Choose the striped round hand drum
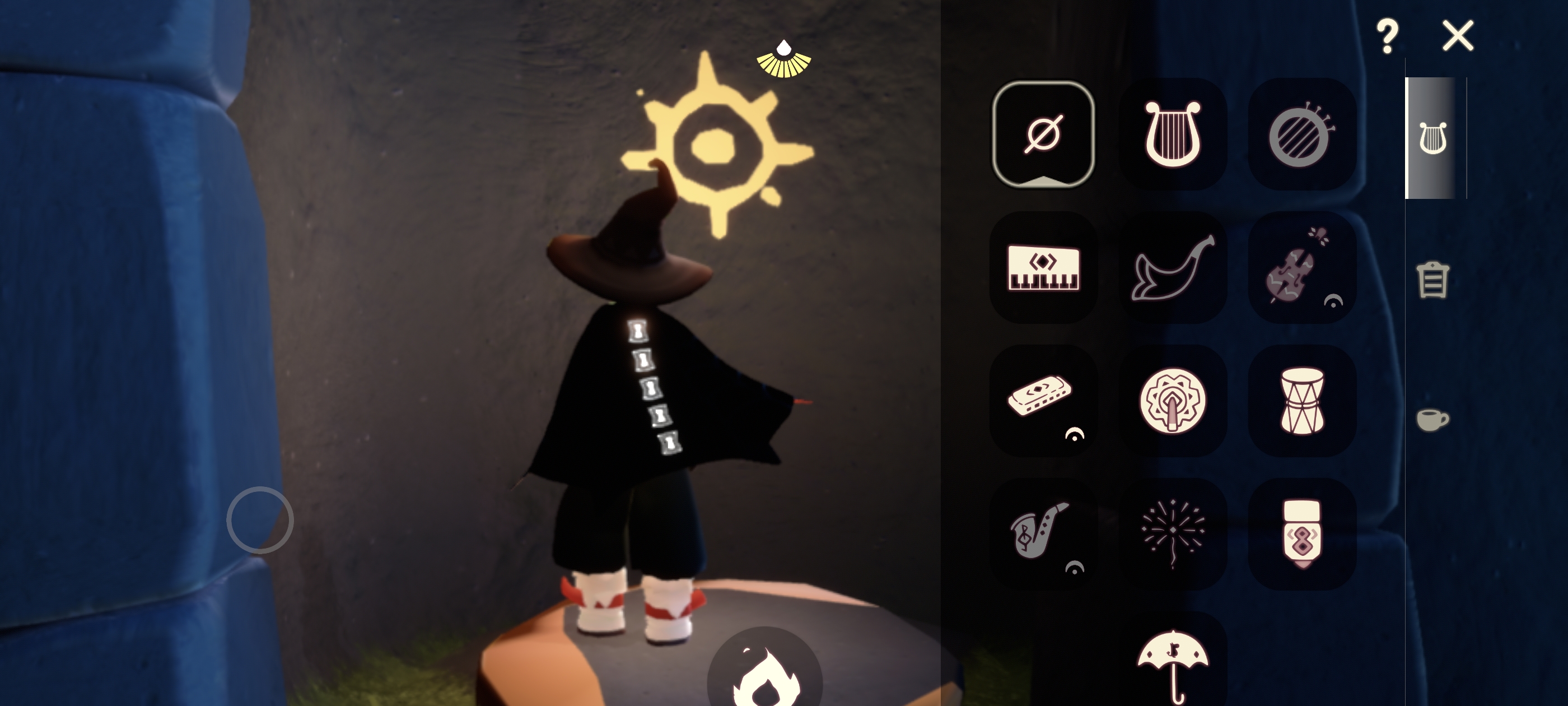The height and width of the screenshot is (706, 1568). 1301,135
